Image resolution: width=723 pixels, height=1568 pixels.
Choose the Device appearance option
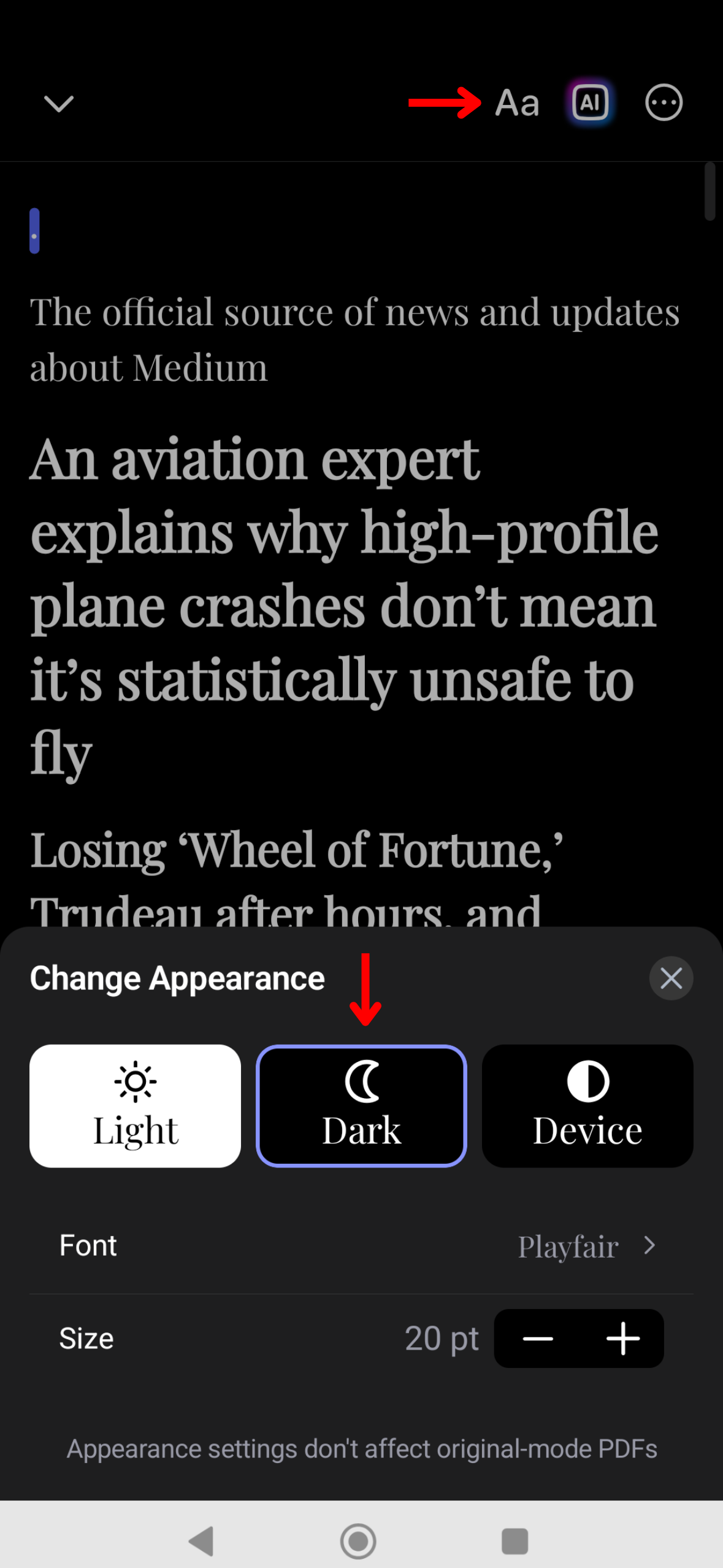point(587,1105)
